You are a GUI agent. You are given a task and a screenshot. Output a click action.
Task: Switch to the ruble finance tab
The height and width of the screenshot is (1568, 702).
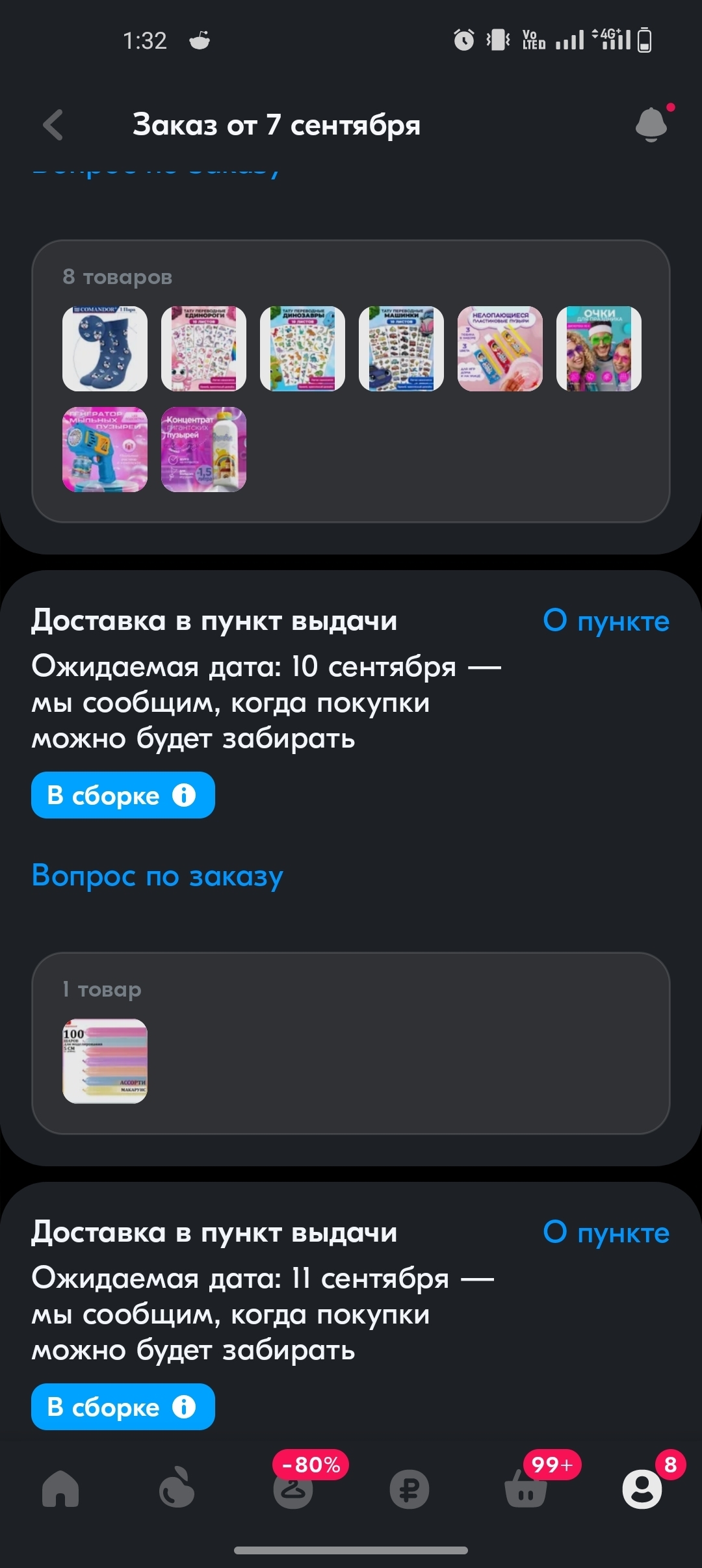coord(409,1489)
